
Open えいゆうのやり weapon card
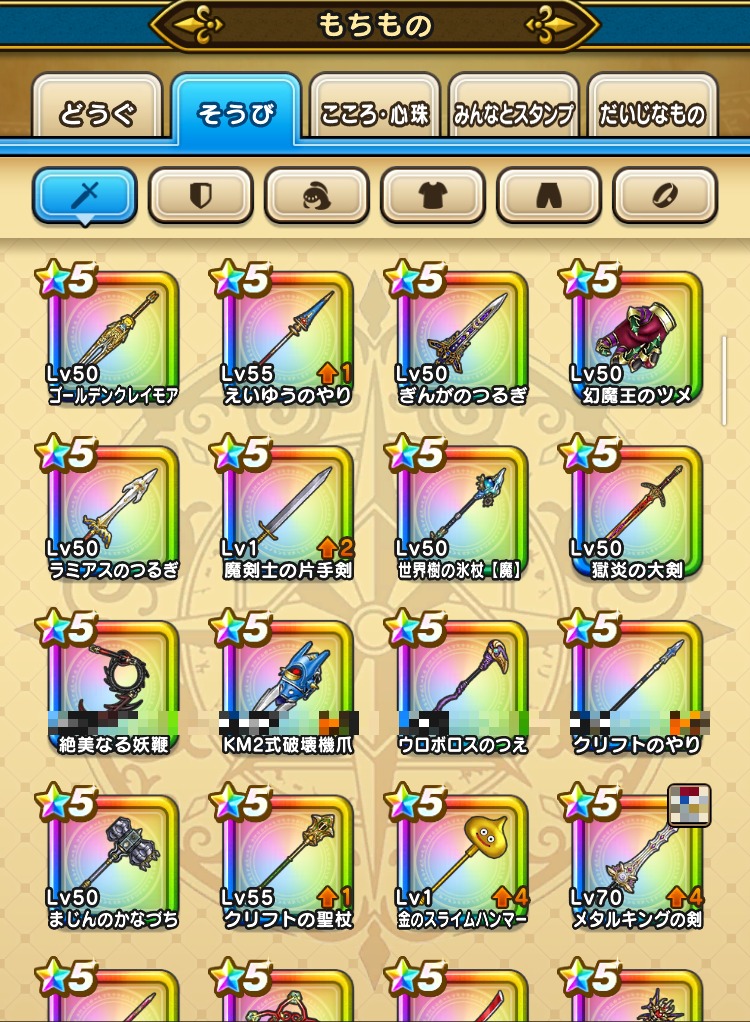tap(287, 340)
